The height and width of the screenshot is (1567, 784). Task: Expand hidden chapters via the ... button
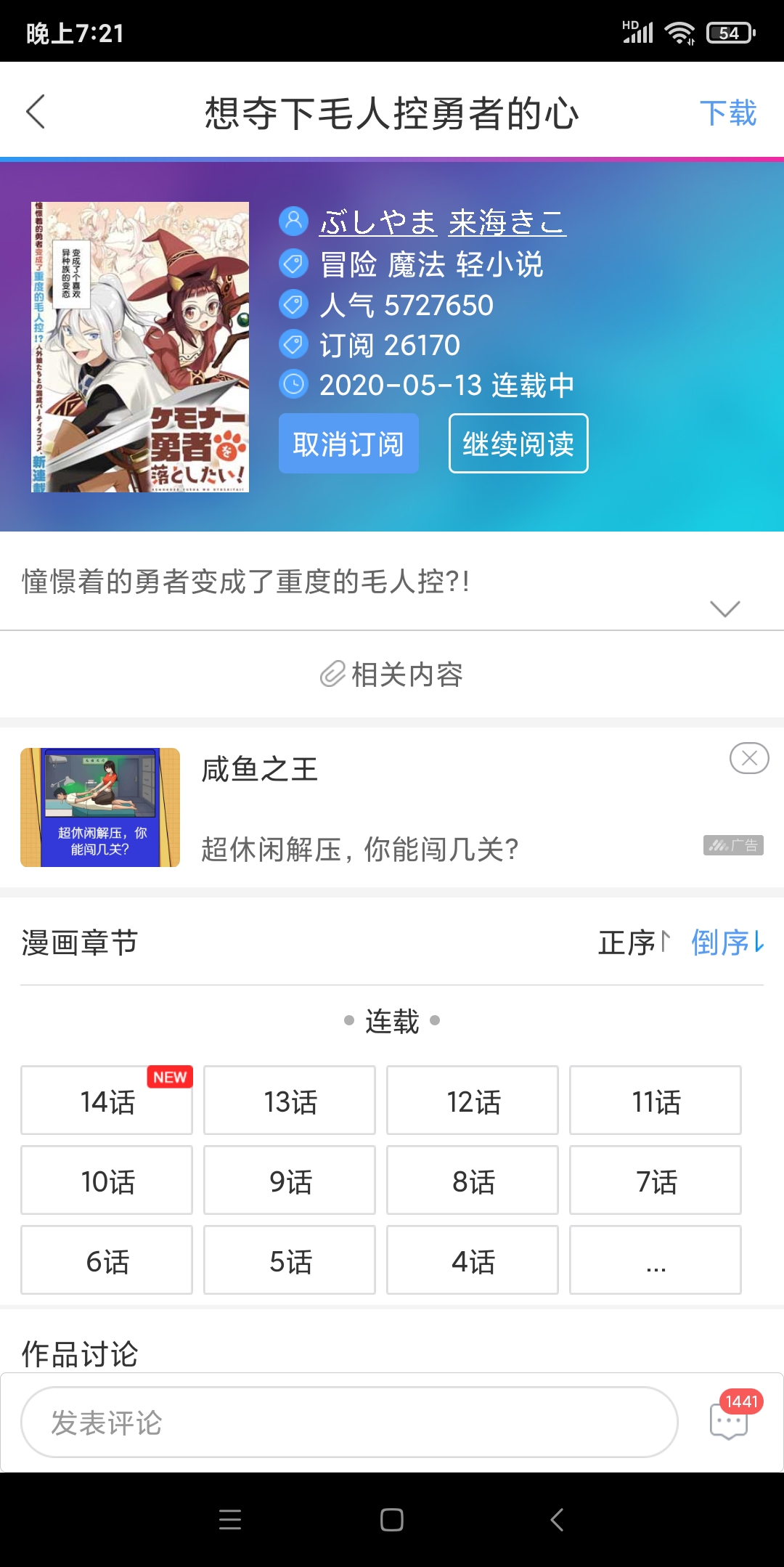655,1261
